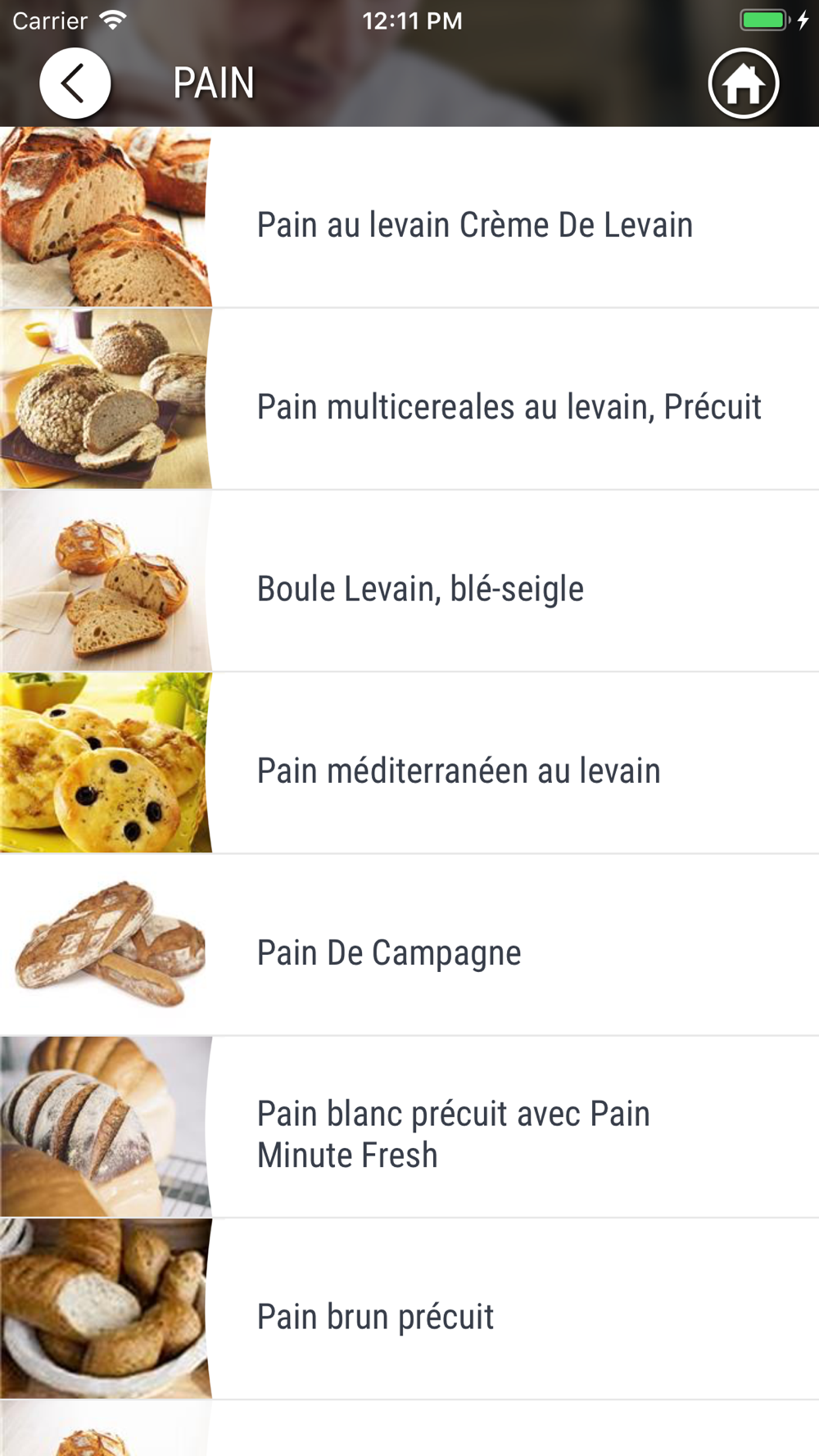View Pain méditerranéen au levain
Image resolution: width=819 pixels, height=1456 pixels.
[x=409, y=763]
